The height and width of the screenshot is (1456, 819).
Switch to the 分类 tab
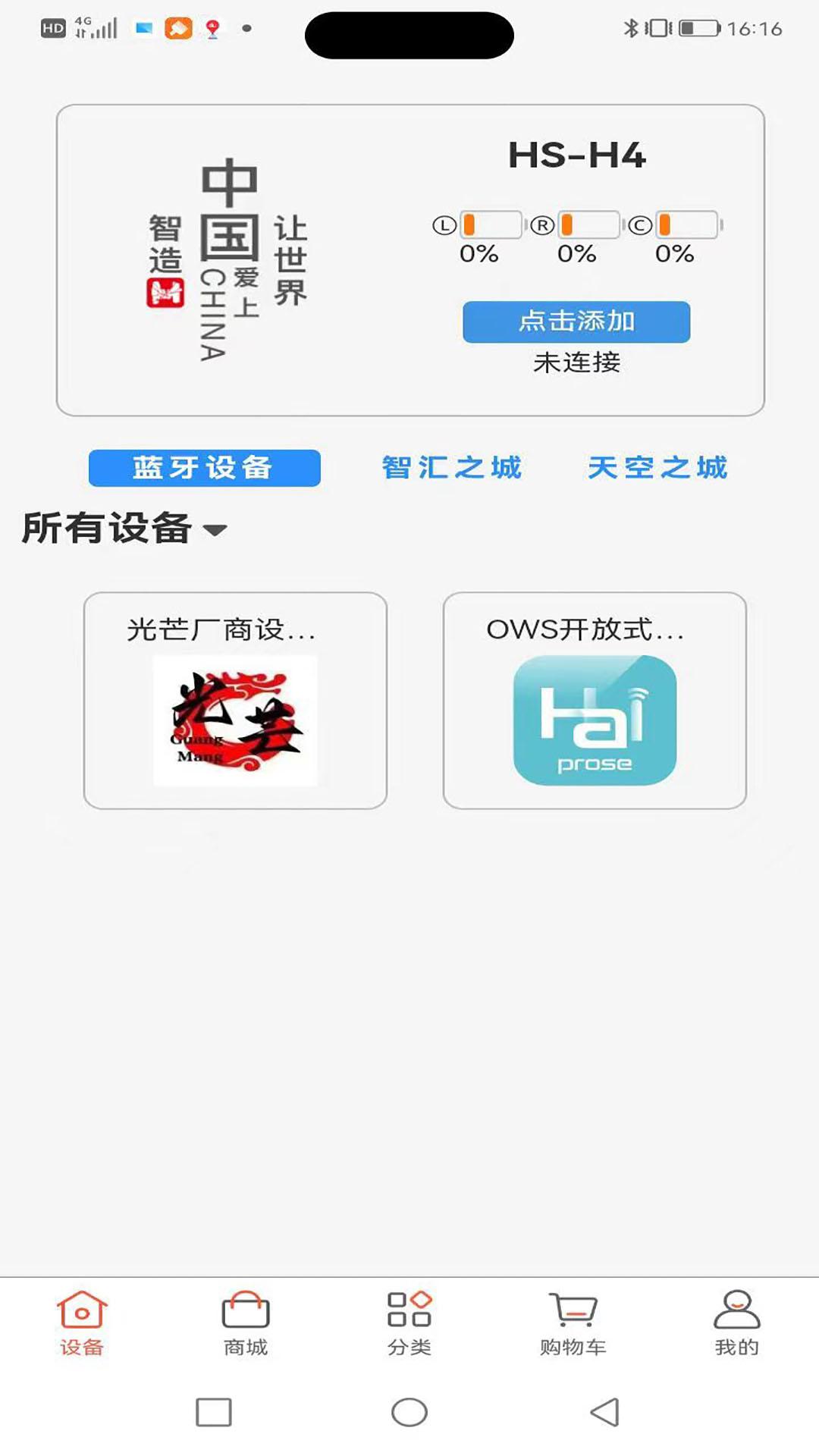(x=409, y=1323)
